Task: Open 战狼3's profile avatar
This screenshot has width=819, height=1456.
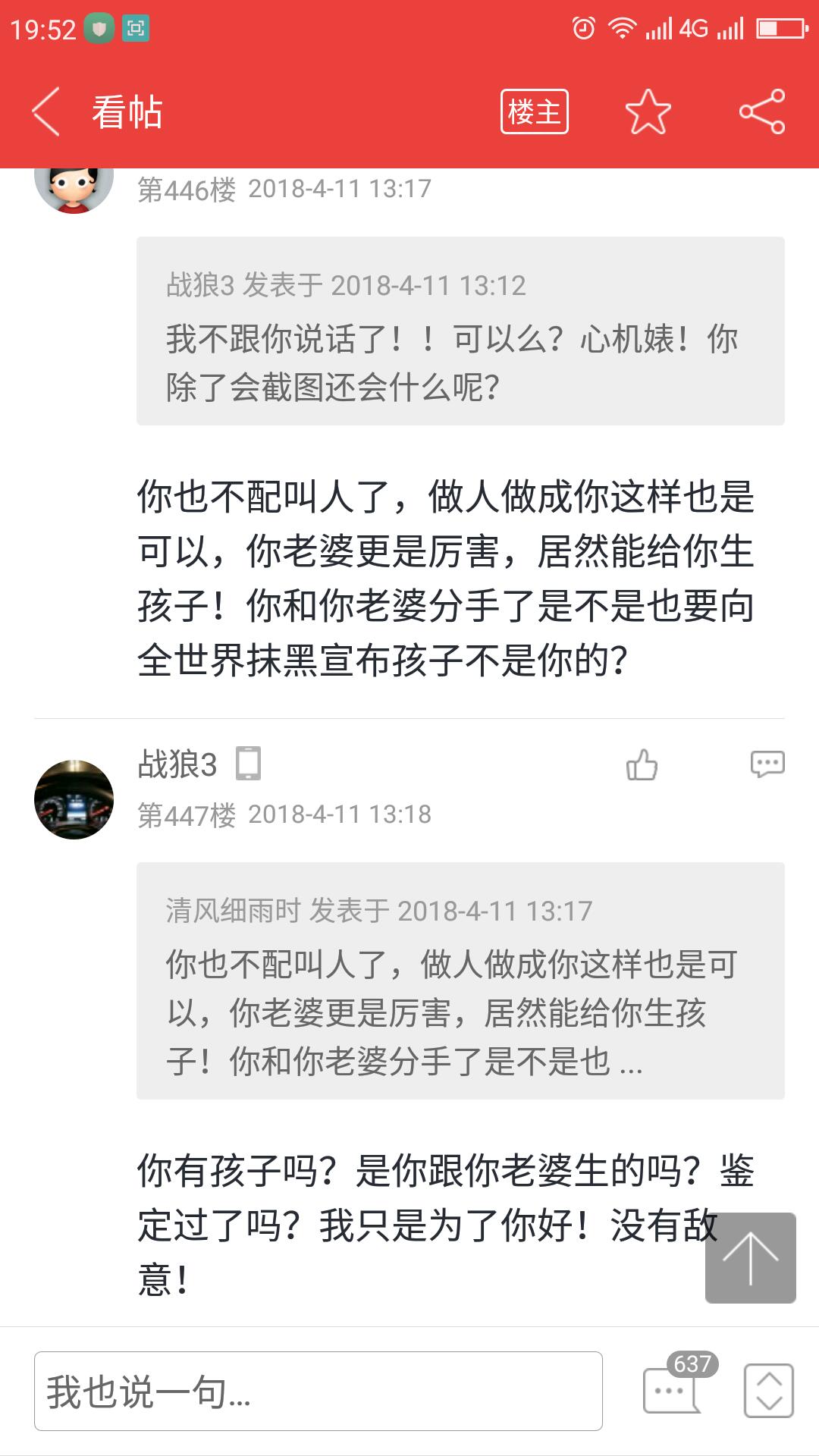Action: point(74,799)
